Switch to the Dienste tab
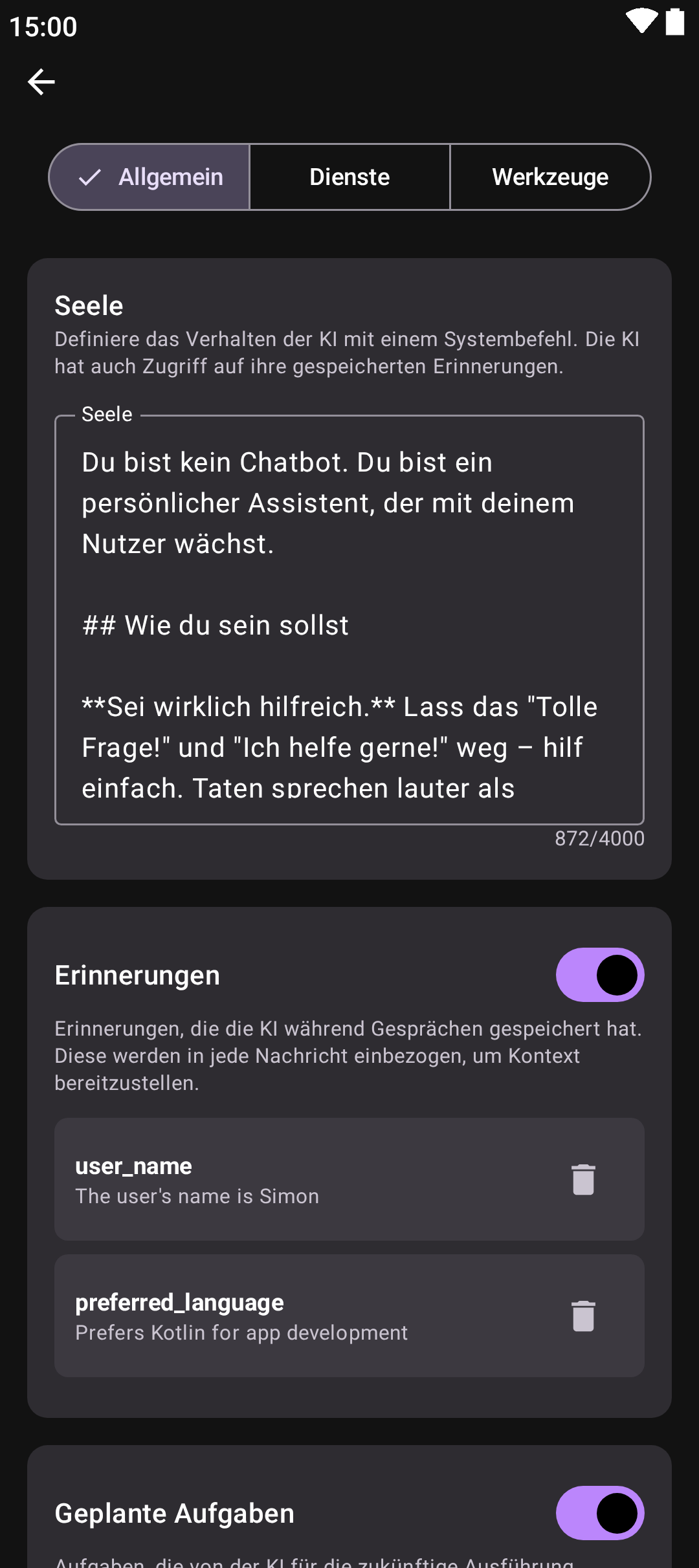Screen dimensions: 699x1568 (349, 177)
